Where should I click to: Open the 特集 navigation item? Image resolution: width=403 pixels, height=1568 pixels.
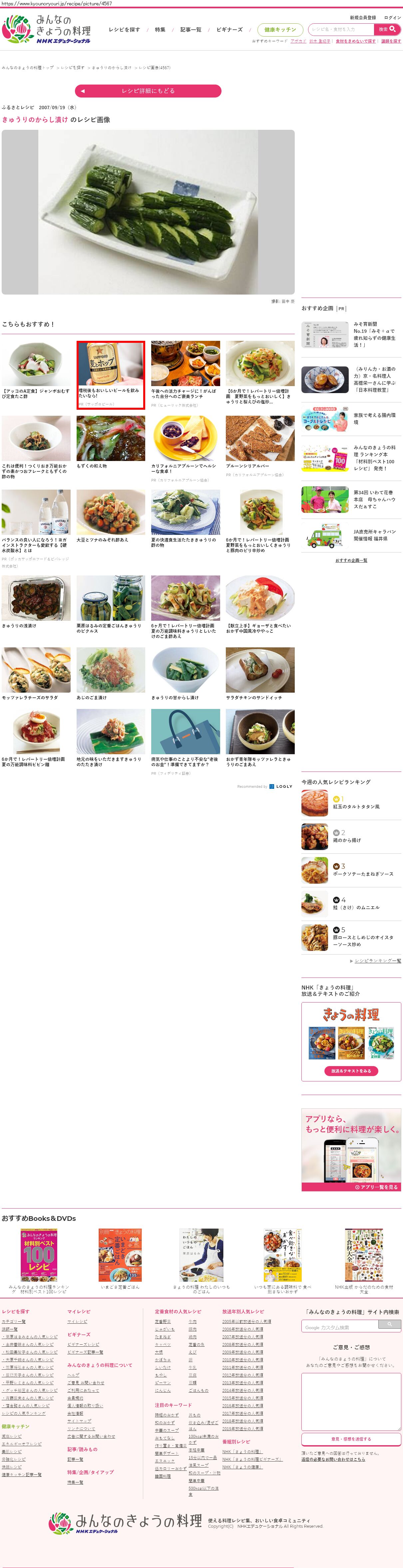pos(160,30)
